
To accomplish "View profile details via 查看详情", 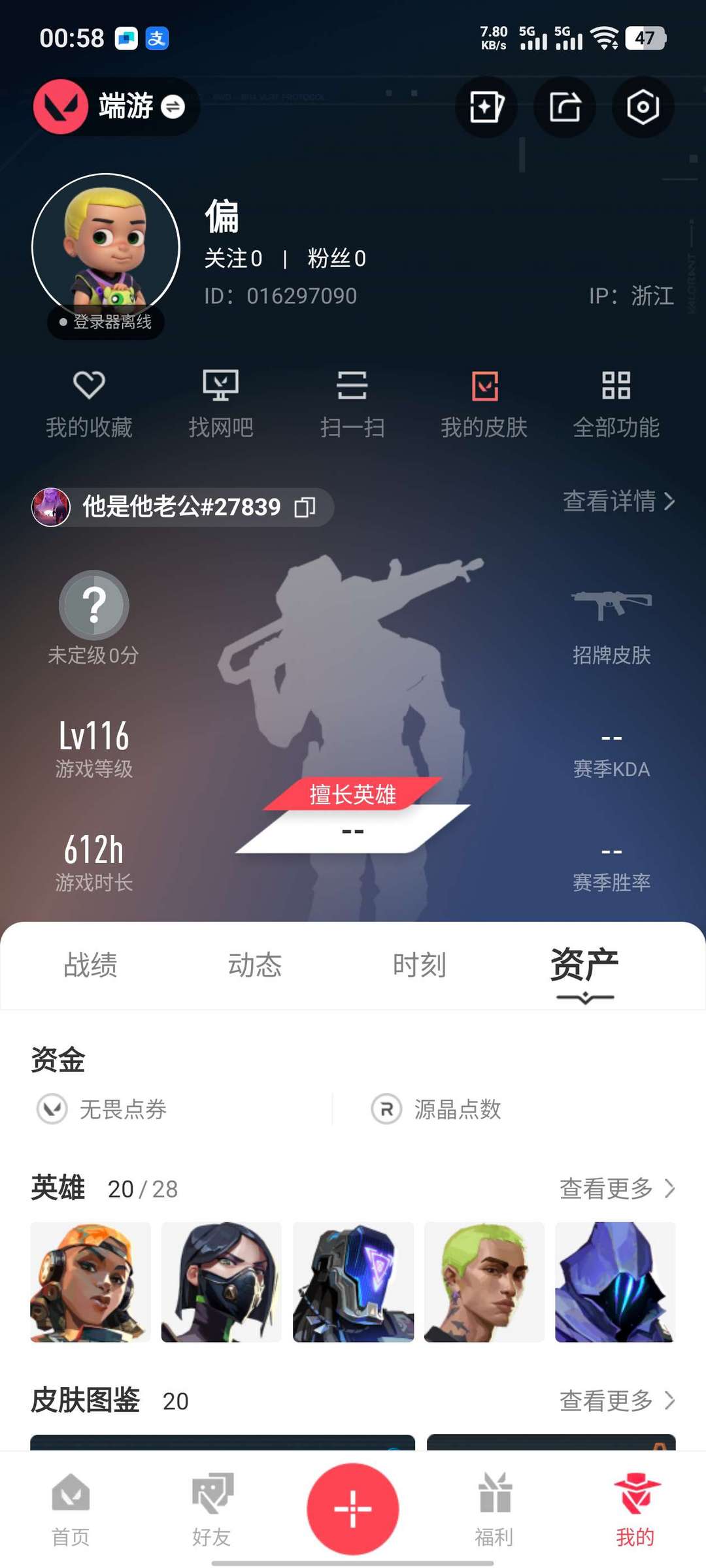I will pyautogui.click(x=618, y=501).
